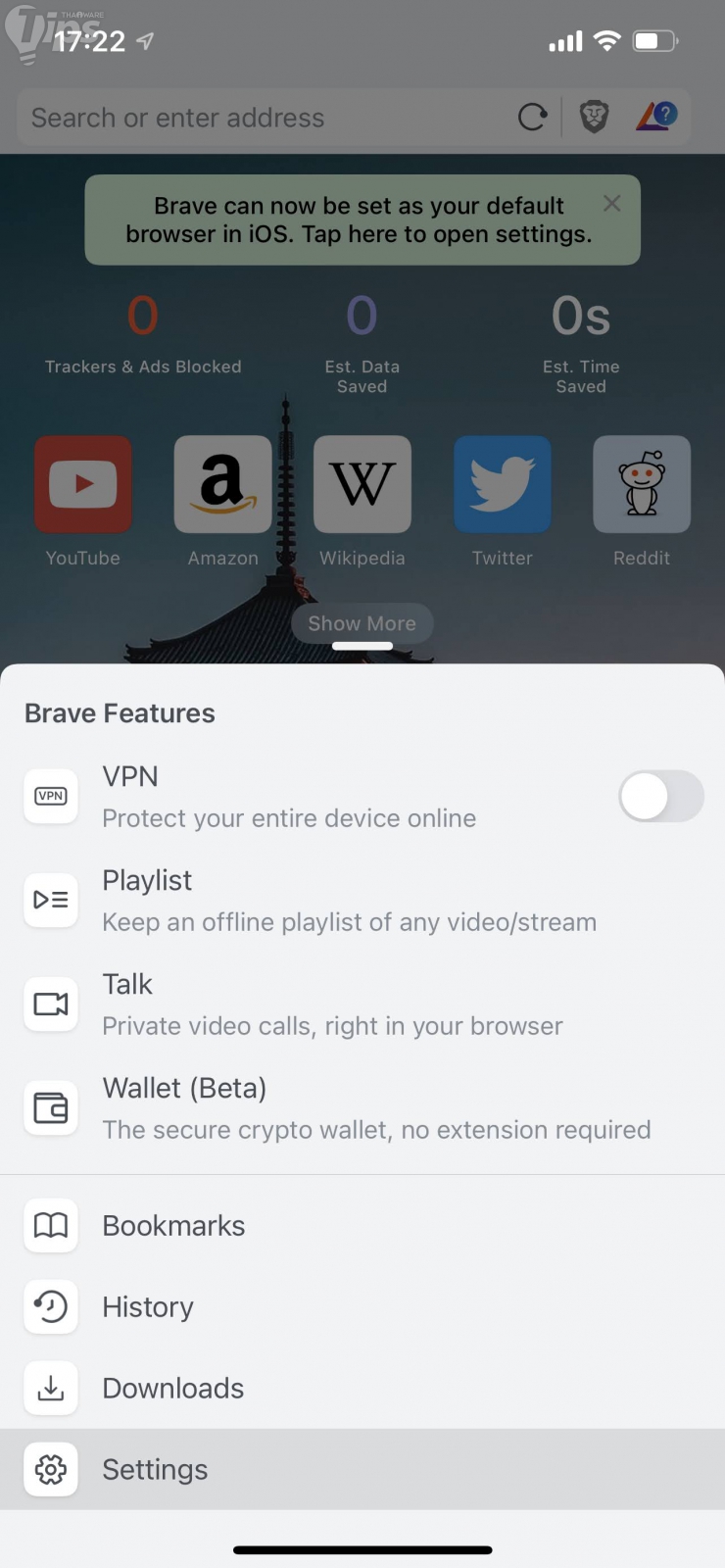Screen dimensions: 725x1568
Task: Open Wallet (Beta)
Action: pyautogui.click(x=376, y=1107)
